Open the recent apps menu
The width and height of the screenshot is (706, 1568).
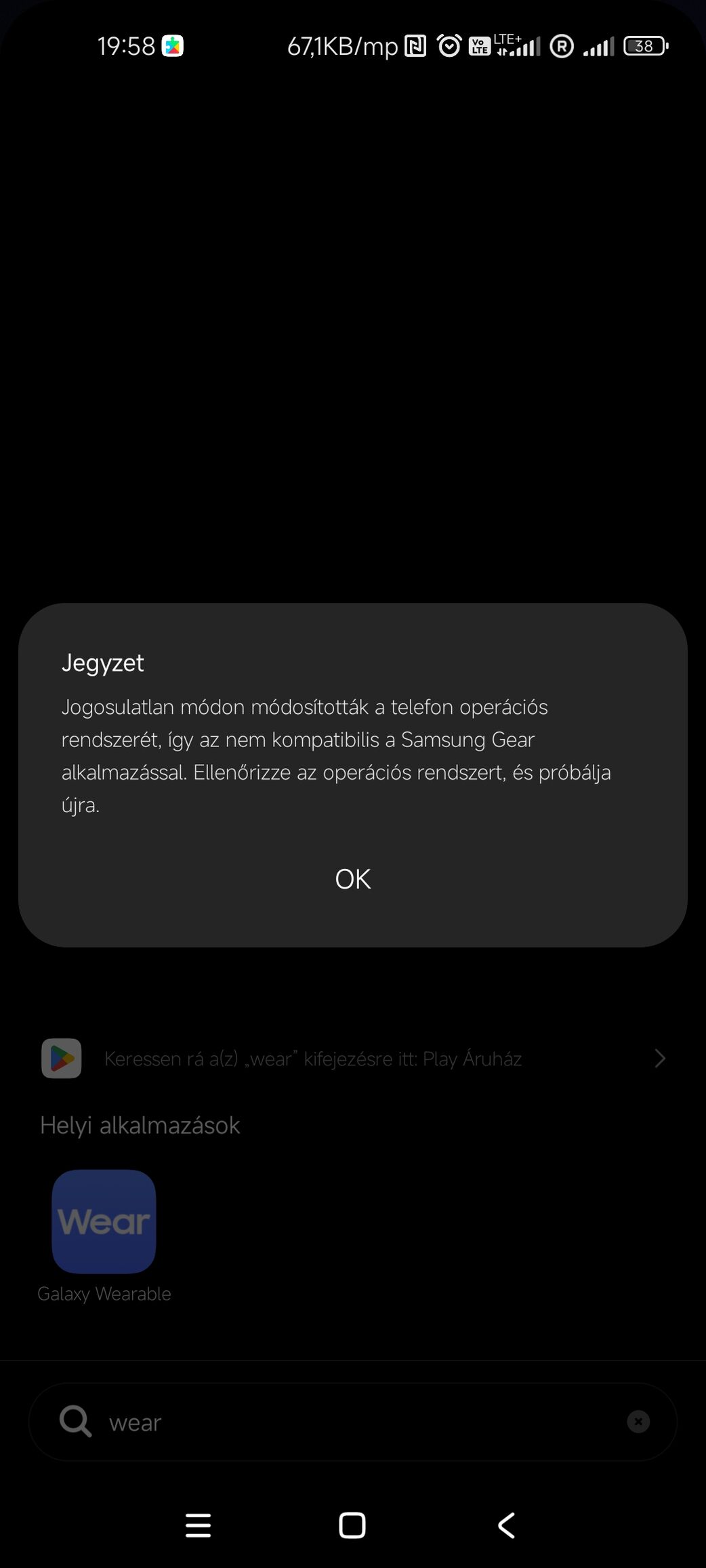[x=198, y=1525]
